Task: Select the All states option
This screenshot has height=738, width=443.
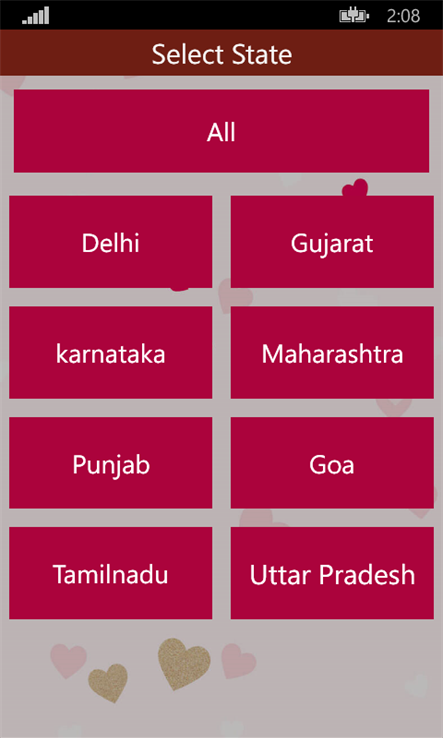Action: click(x=221, y=131)
